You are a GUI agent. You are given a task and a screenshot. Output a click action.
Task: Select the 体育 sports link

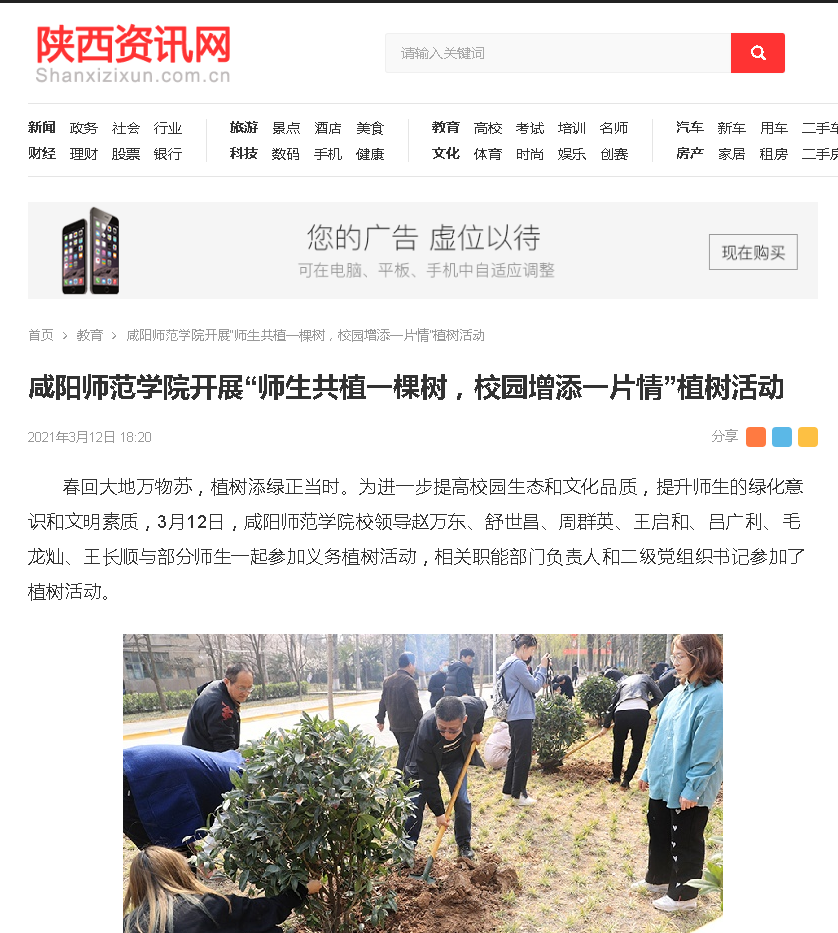(488, 154)
